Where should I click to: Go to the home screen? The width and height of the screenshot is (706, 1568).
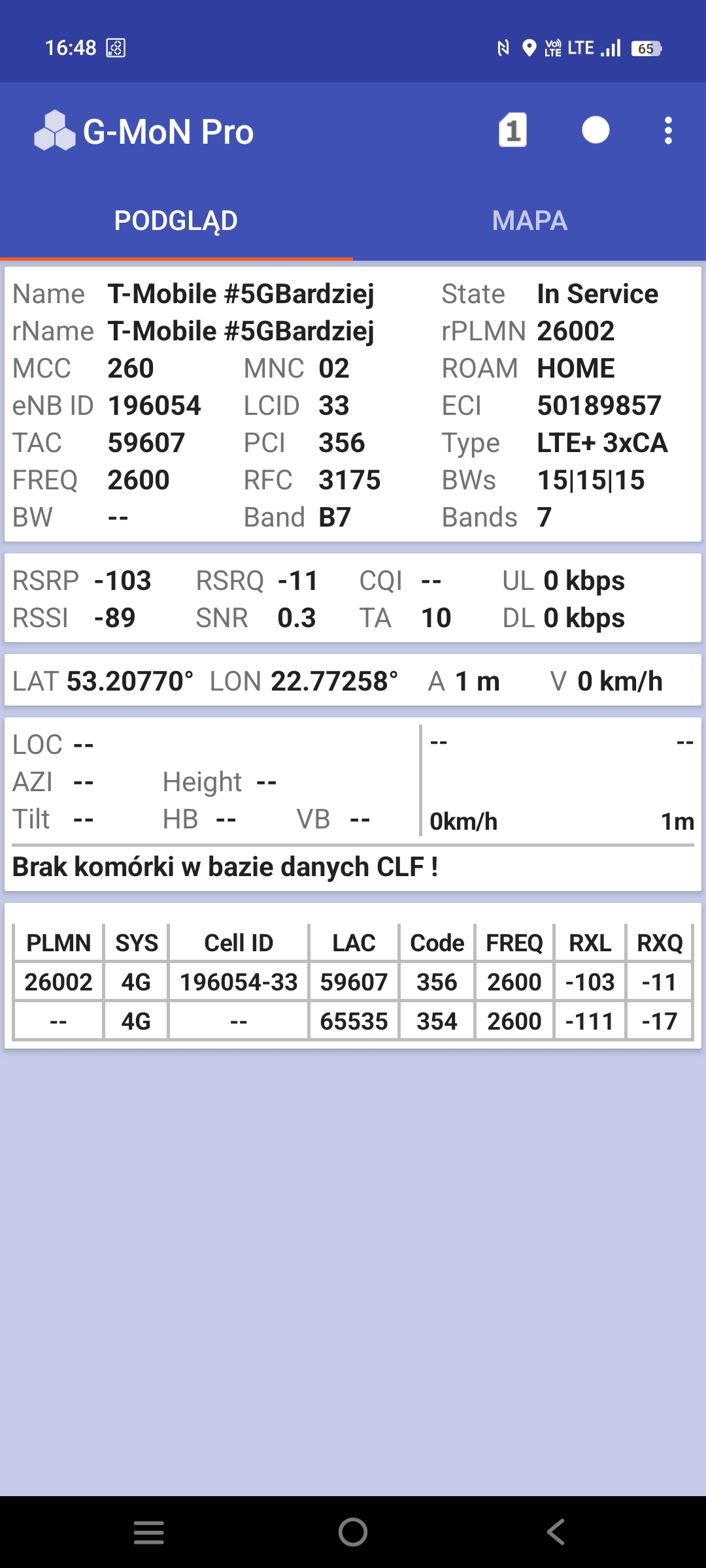353,1531
